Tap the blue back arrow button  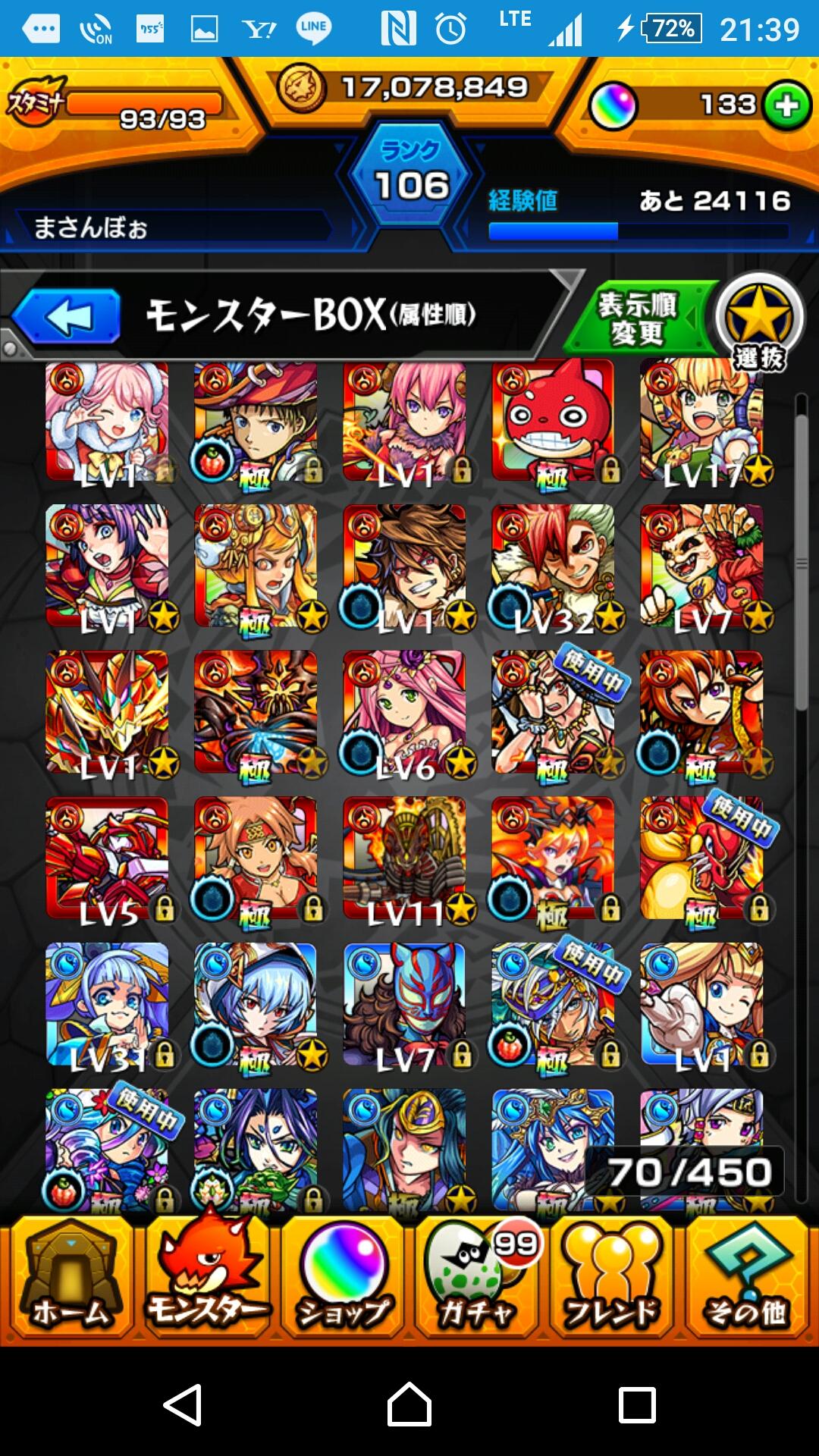[x=68, y=317]
